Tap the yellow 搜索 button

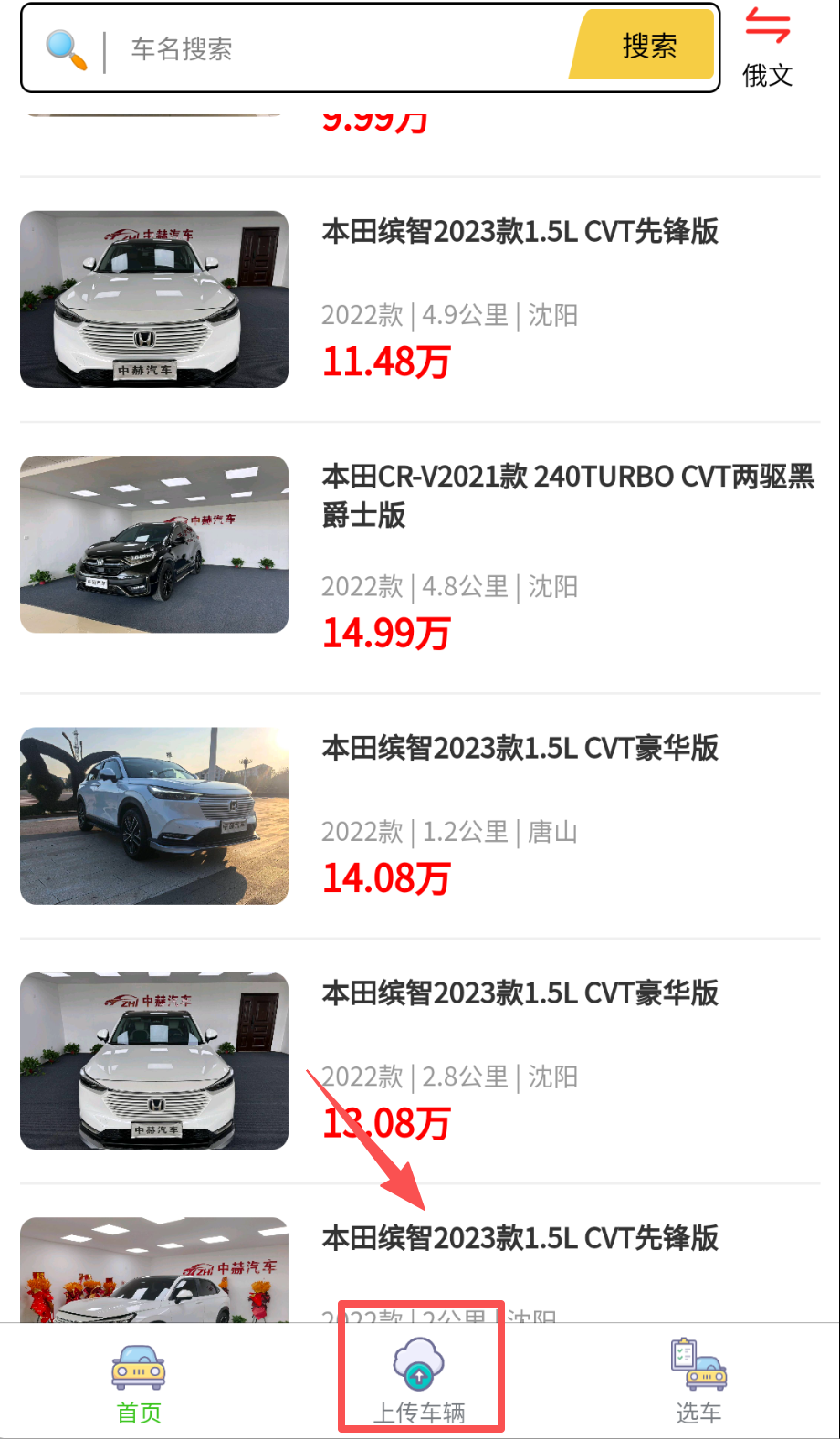coord(645,46)
